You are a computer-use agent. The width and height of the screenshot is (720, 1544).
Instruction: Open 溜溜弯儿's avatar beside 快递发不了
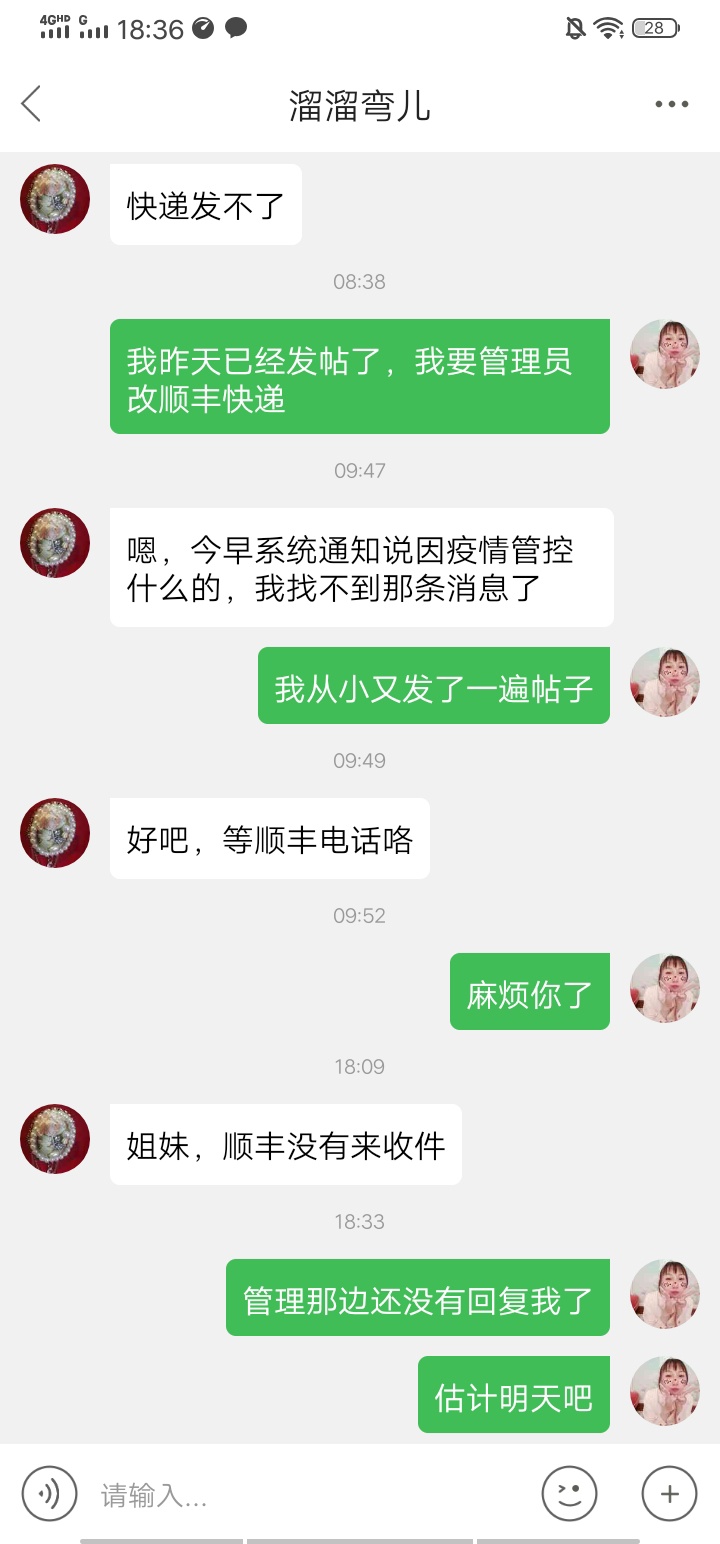[55, 199]
